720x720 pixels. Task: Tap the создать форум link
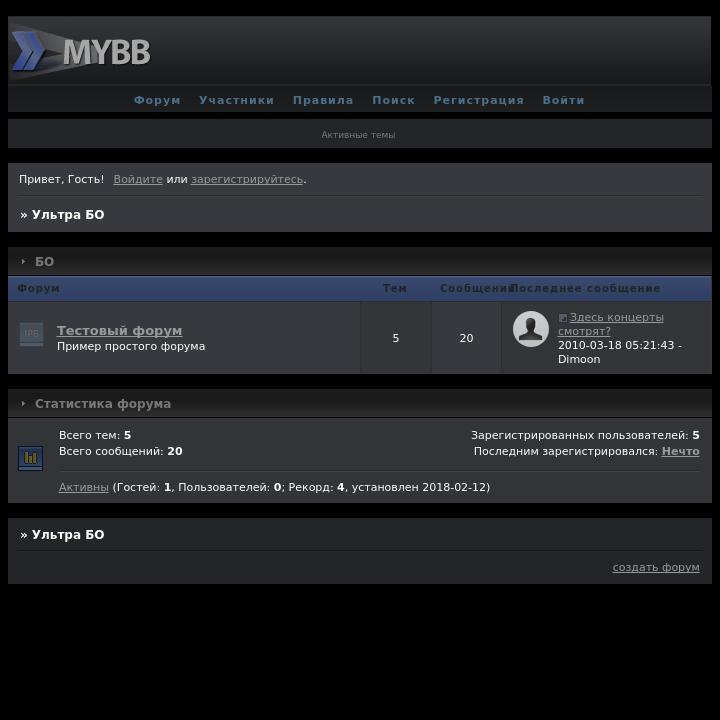coord(655,568)
